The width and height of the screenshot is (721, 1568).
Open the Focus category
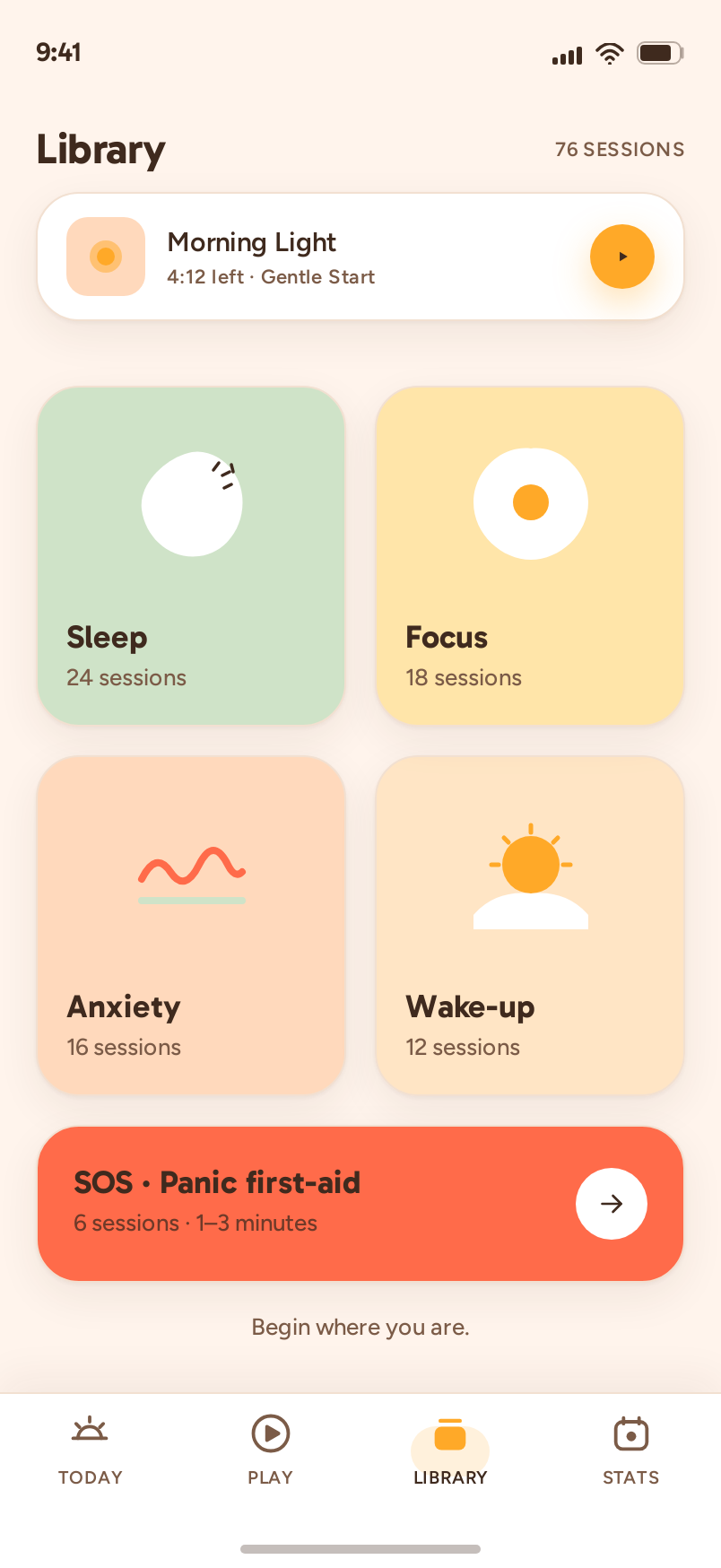click(x=530, y=555)
